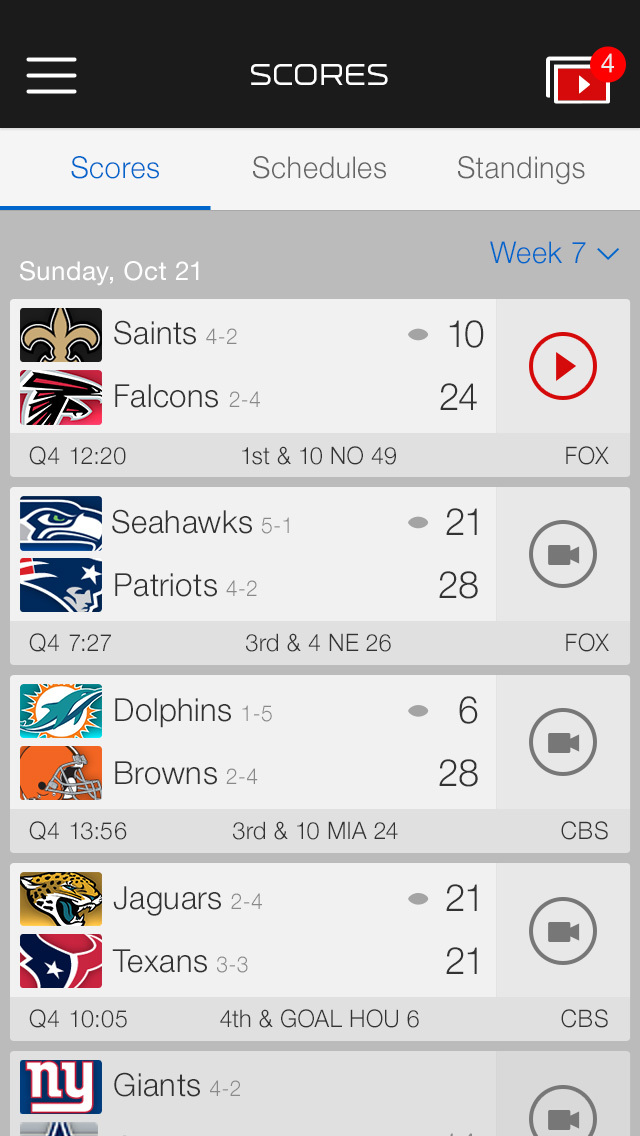This screenshot has height=1136, width=640.
Task: Play the Saints vs Falcons video
Action: [x=563, y=366]
